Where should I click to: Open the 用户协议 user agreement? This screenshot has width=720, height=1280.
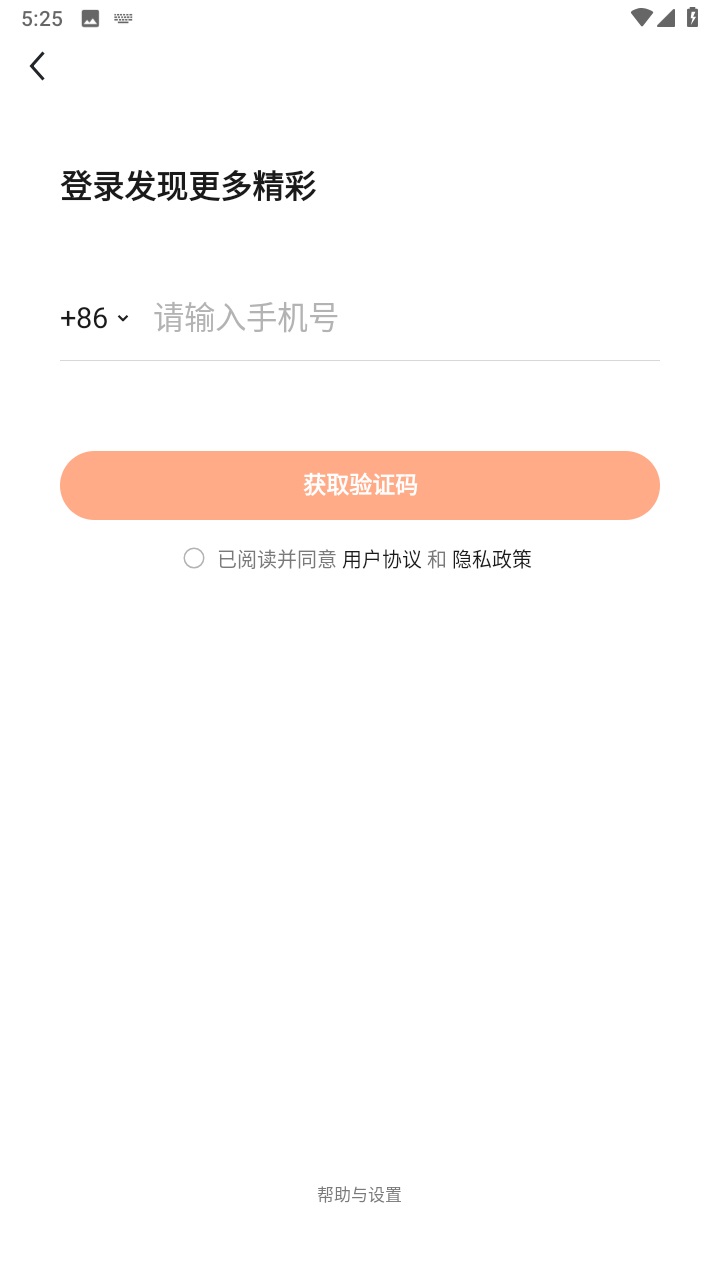[383, 559]
